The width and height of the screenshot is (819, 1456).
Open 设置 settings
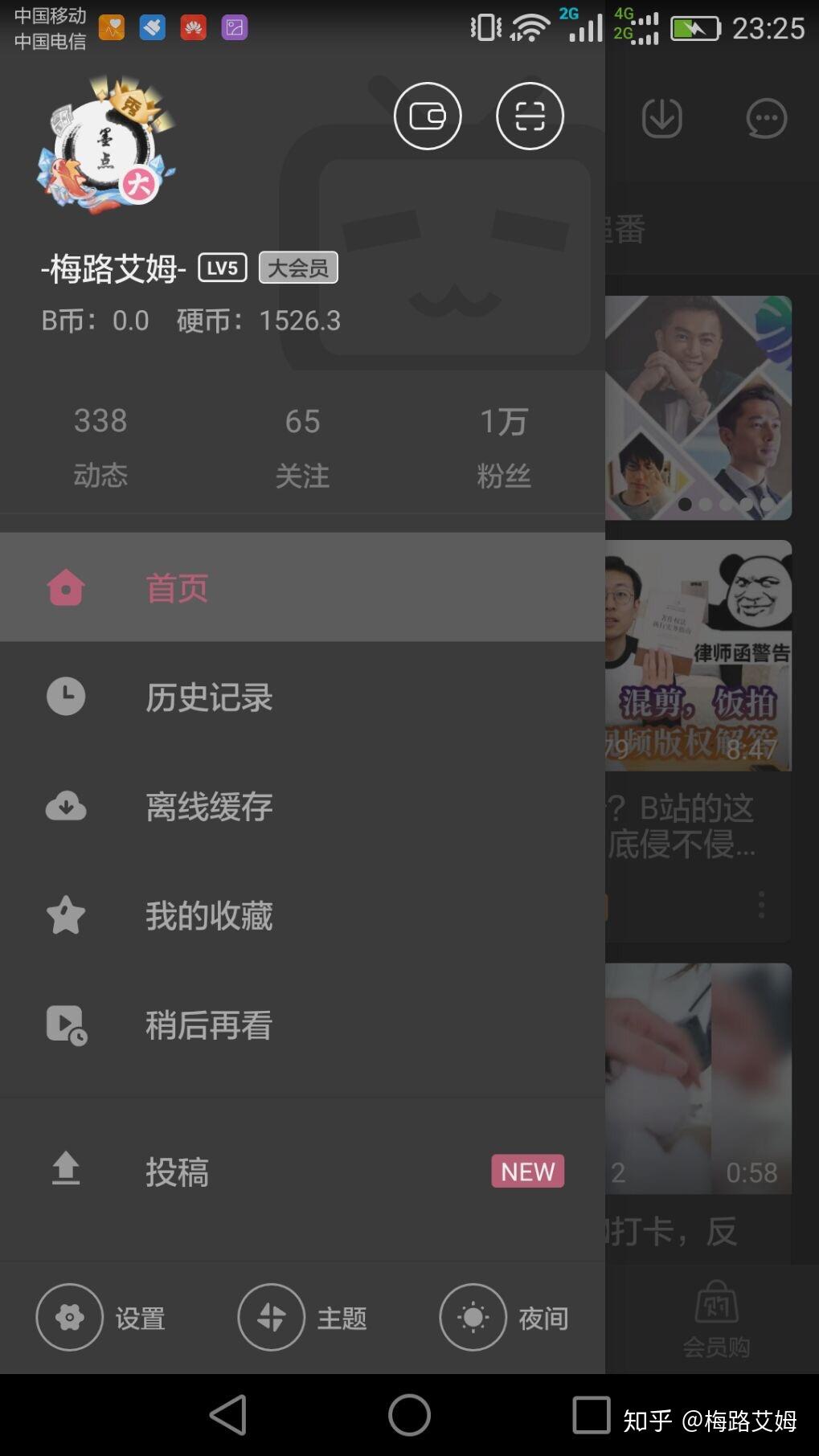coord(100,1318)
